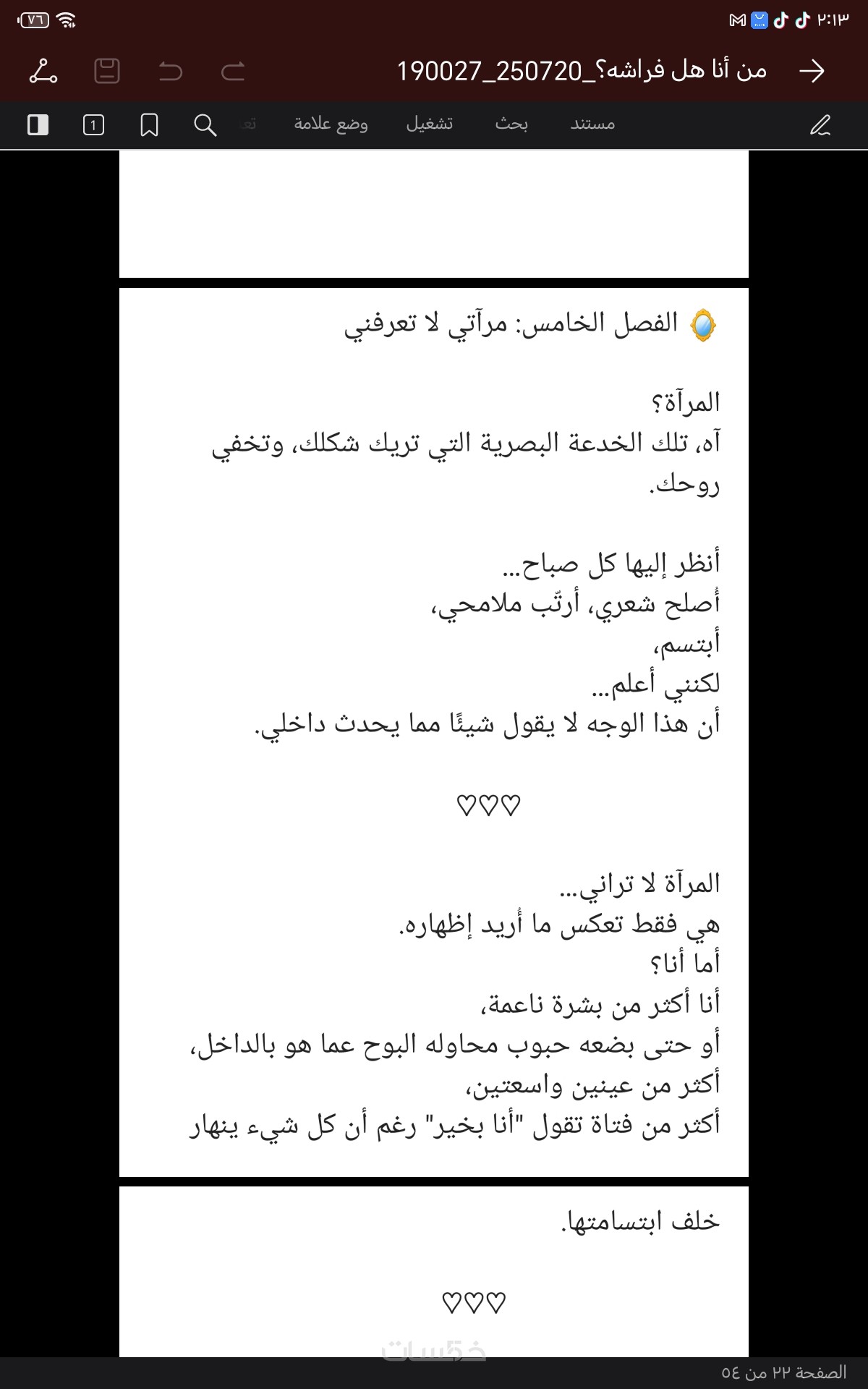Viewport: 868px width, 1389px height.
Task: Bookmark the current page
Action: 149,125
